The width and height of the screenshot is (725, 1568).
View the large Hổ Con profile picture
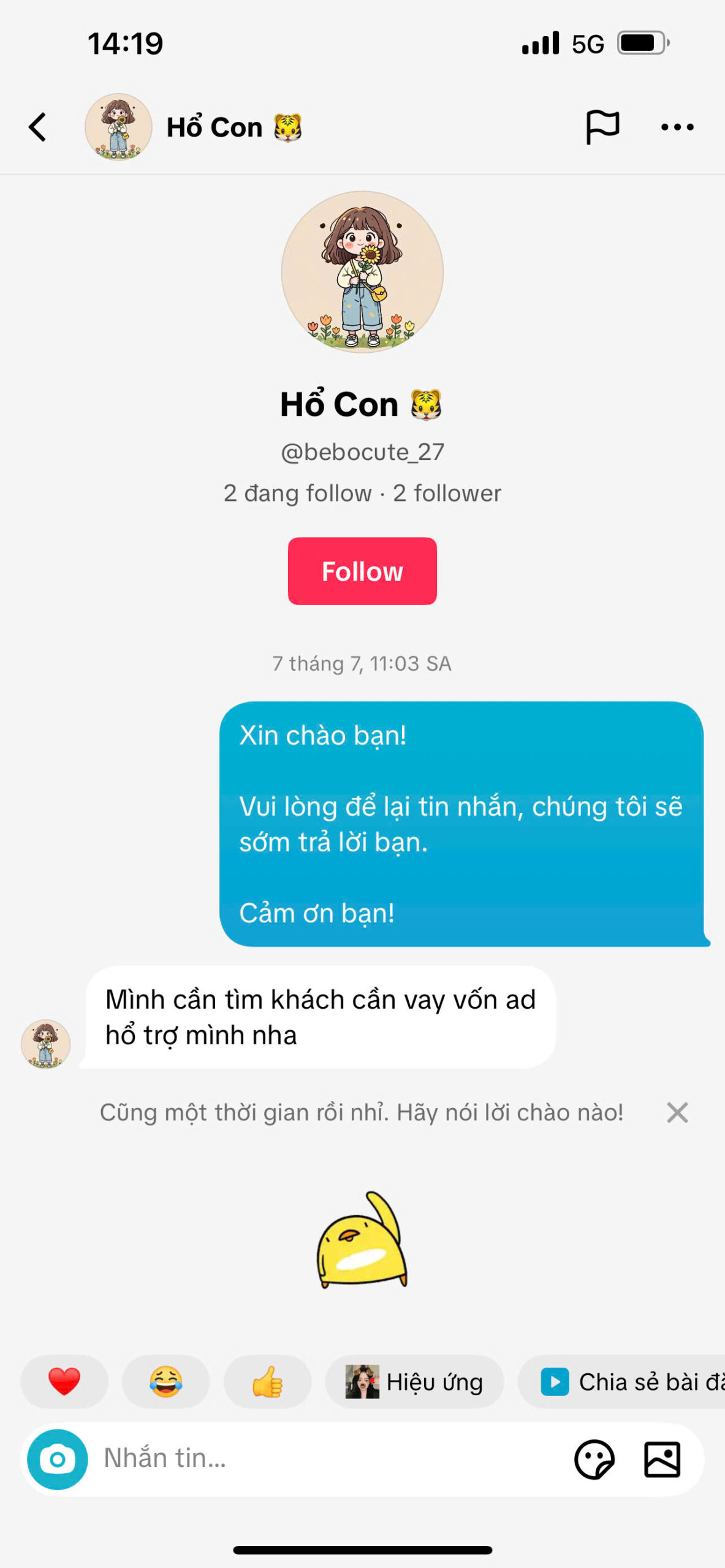click(x=362, y=272)
